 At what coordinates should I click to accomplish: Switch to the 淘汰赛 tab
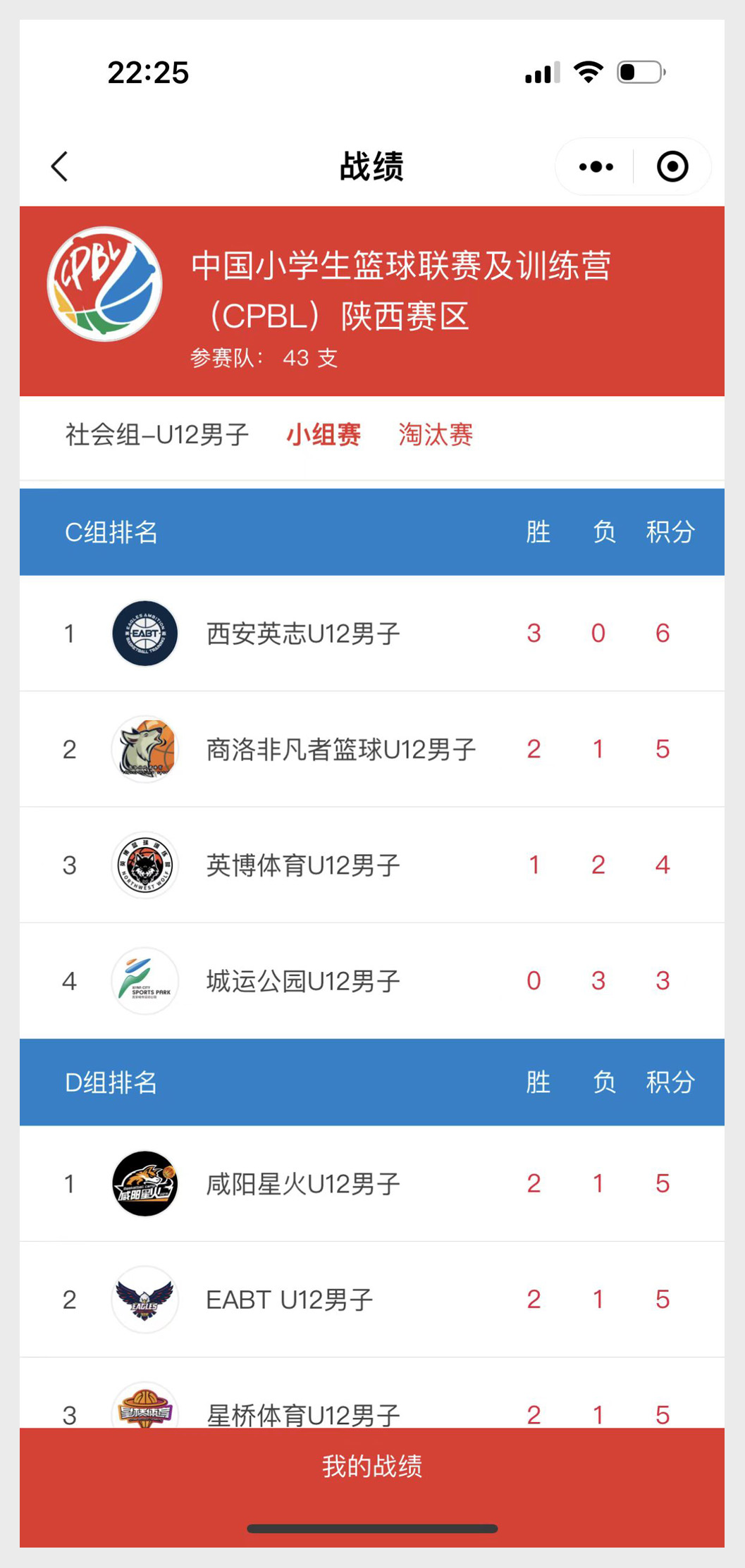coord(436,435)
